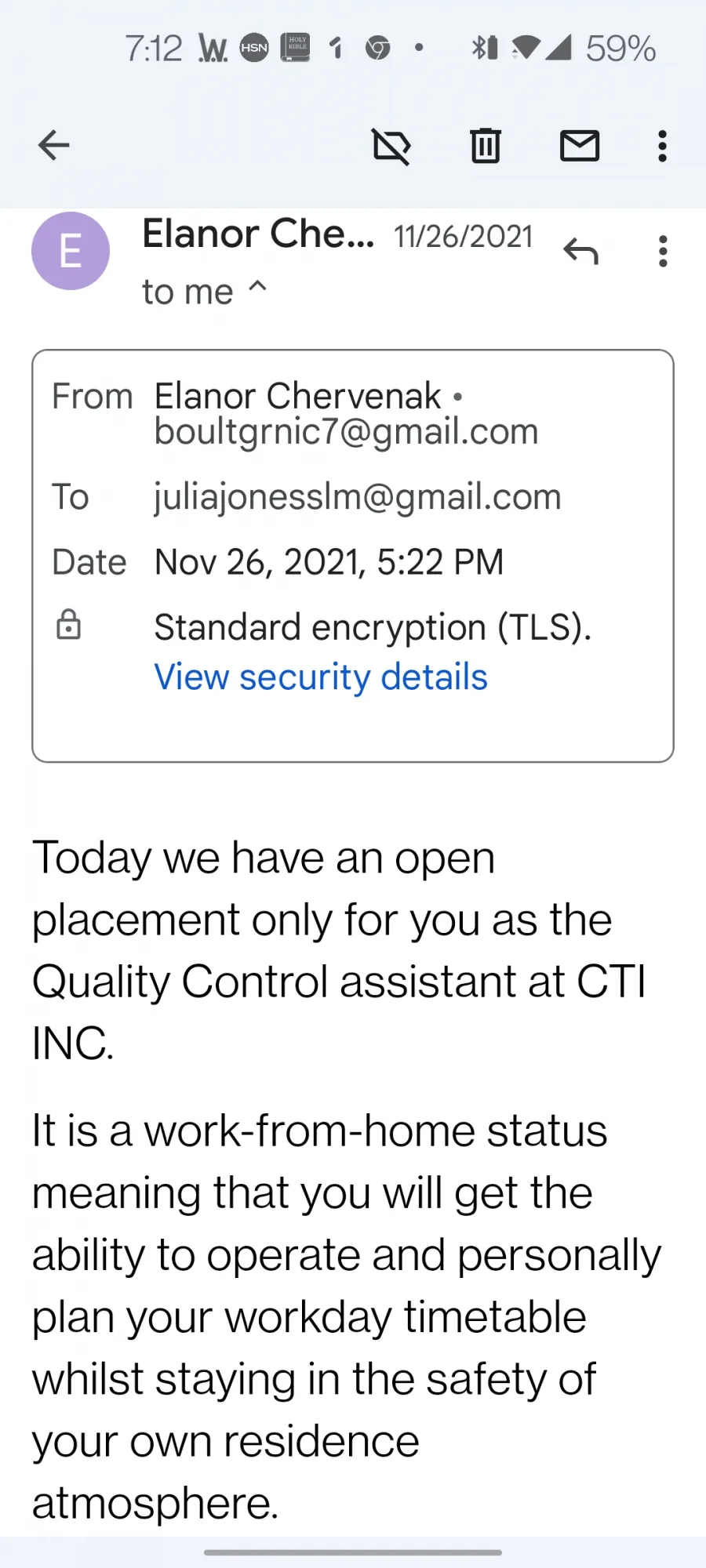The width and height of the screenshot is (706, 1568).
Task: Open the top toolbar overflow menu
Action: click(663, 146)
